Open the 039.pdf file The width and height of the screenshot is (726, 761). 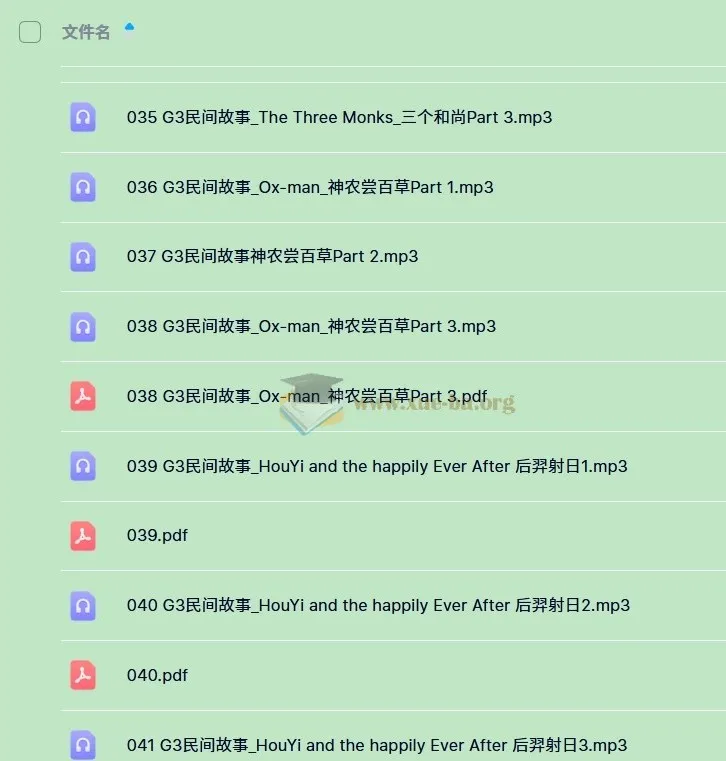coord(157,536)
